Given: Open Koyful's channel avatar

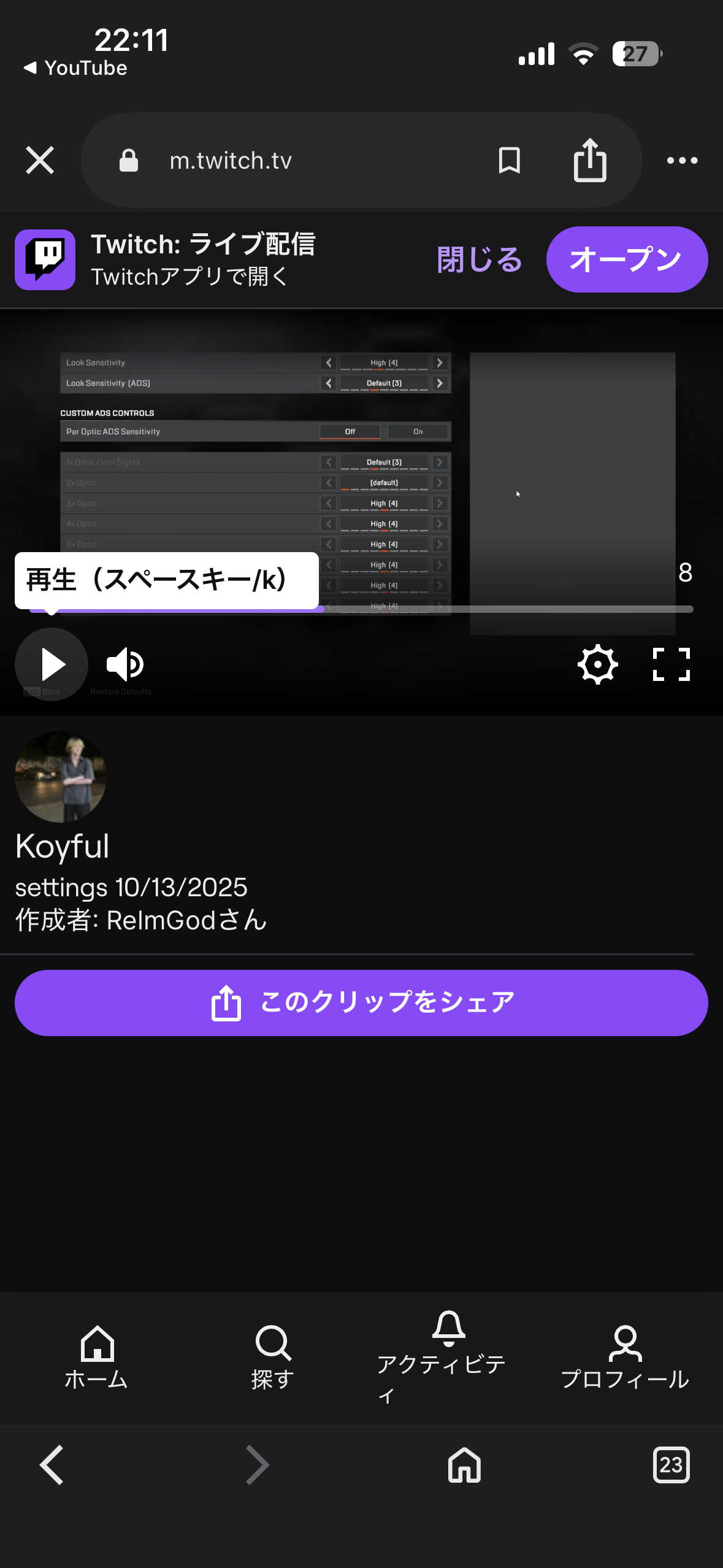Looking at the screenshot, I should [x=61, y=777].
